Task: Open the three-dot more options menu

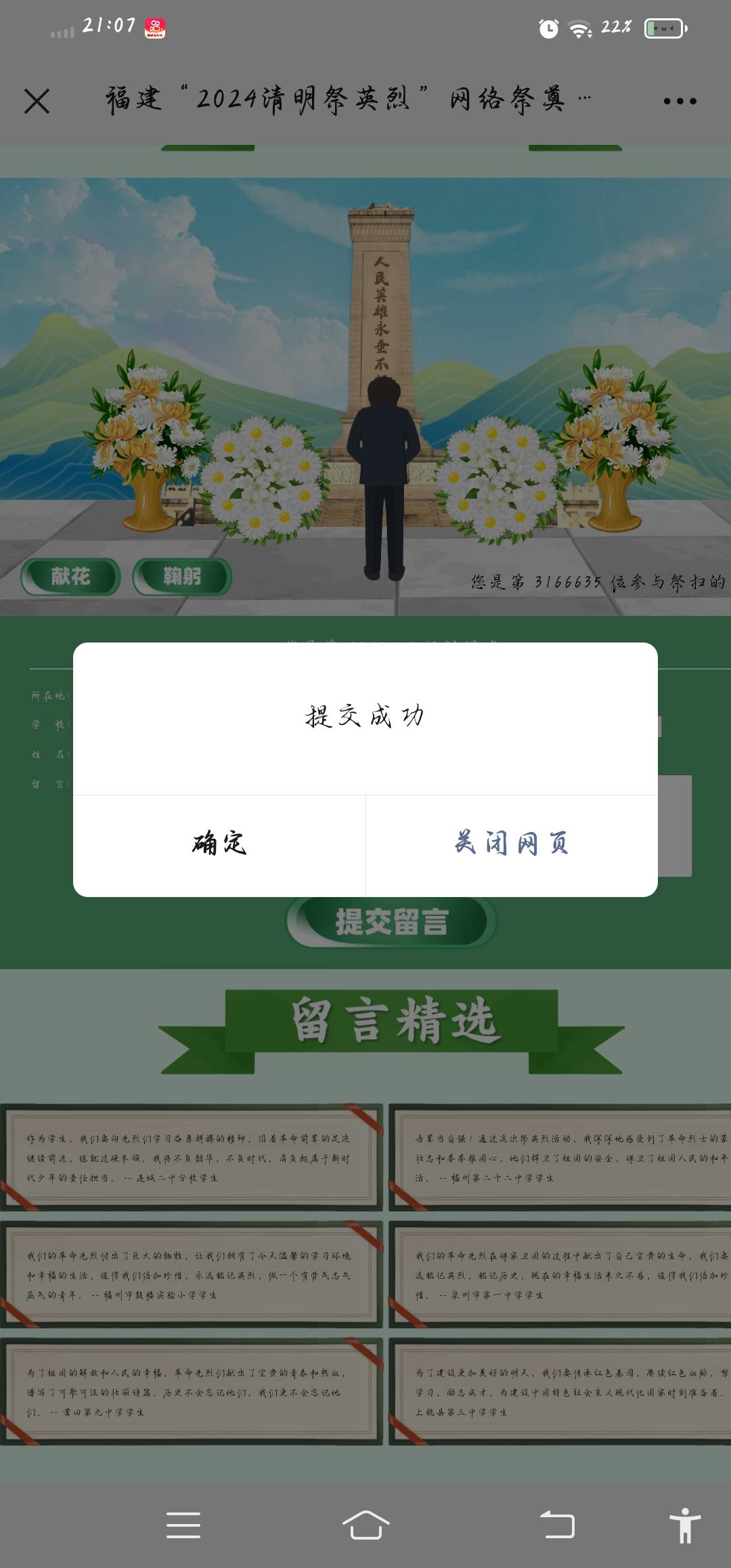Action: [x=680, y=101]
